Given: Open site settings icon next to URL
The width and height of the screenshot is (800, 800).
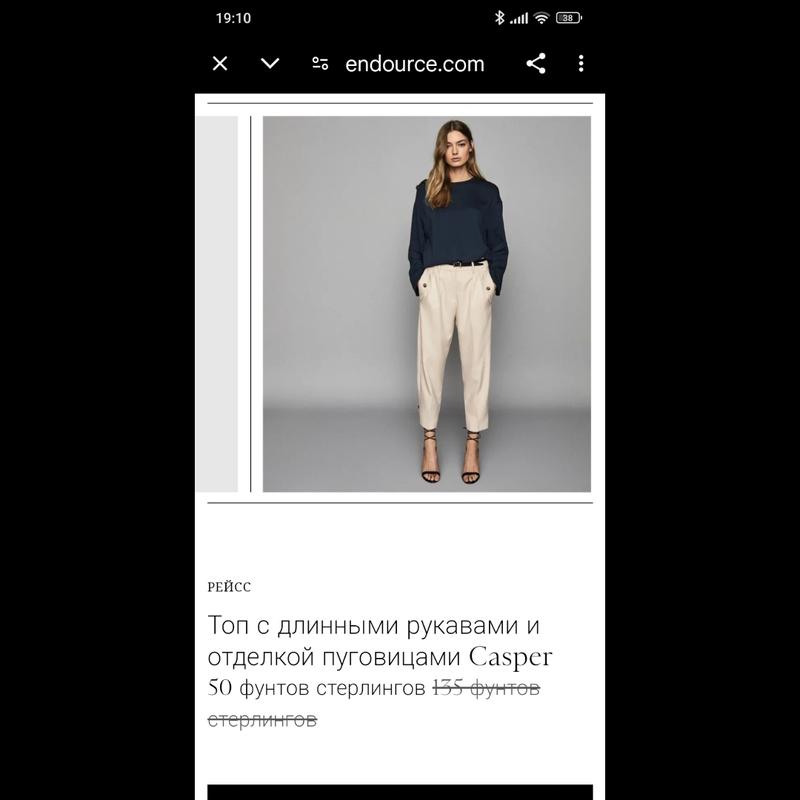Looking at the screenshot, I should tap(320, 64).
